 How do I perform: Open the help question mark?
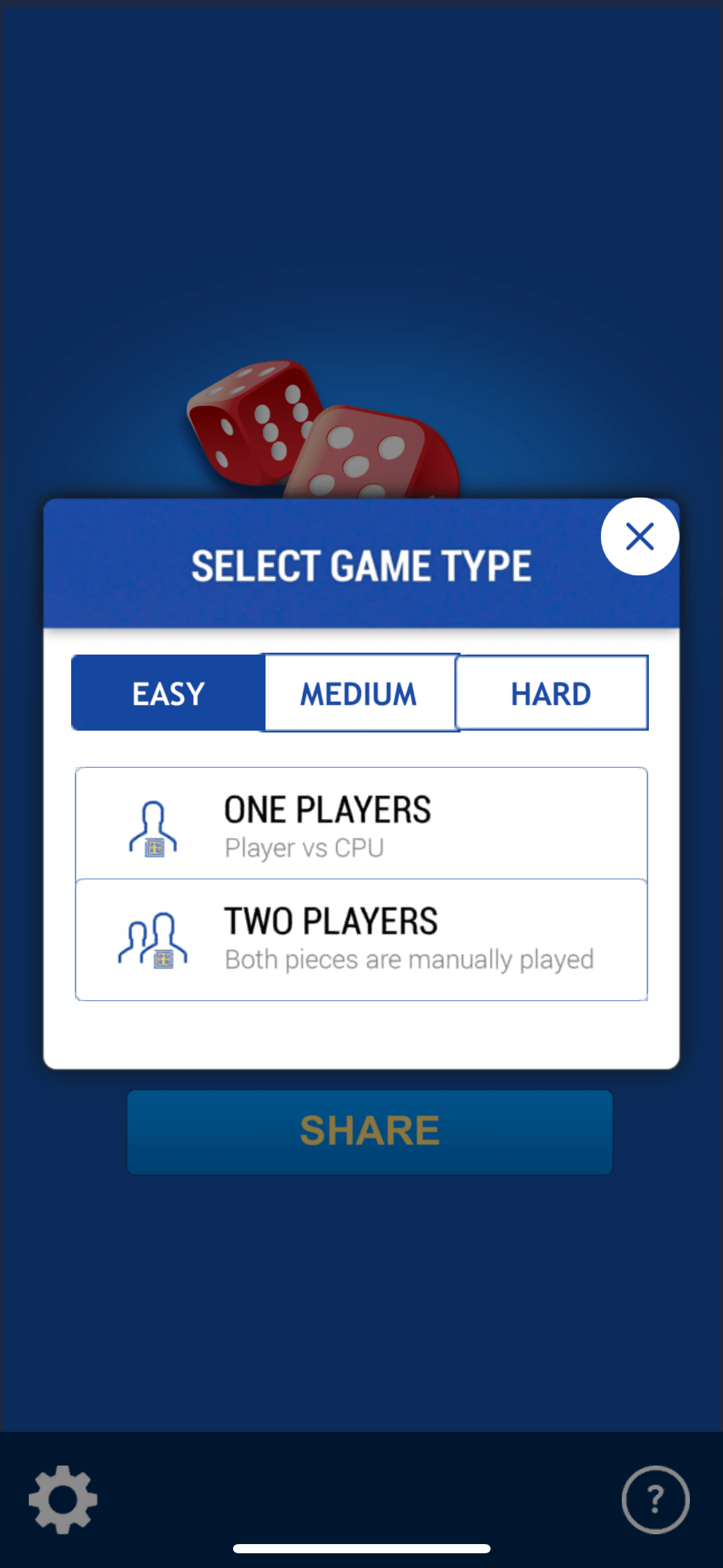655,1499
